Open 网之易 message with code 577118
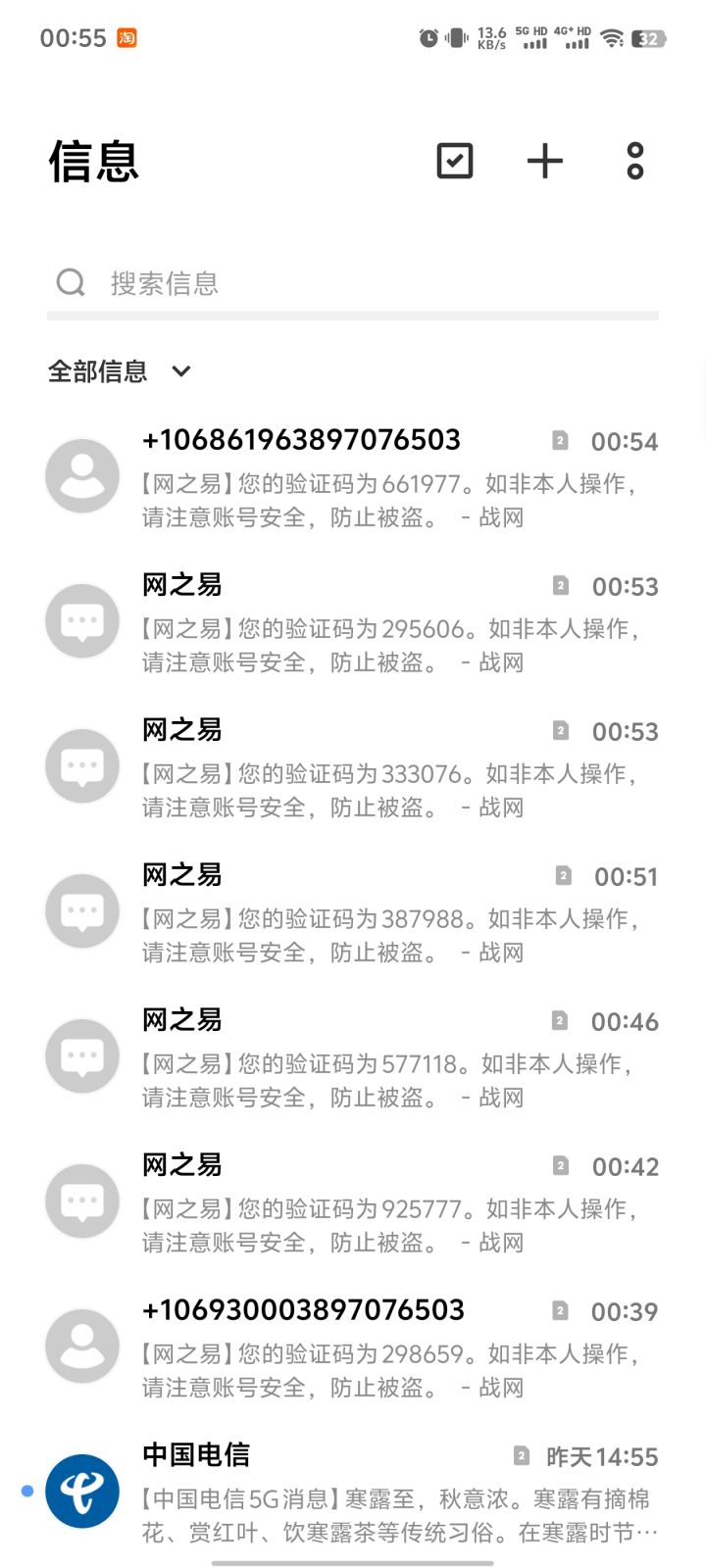 (x=392, y=1057)
